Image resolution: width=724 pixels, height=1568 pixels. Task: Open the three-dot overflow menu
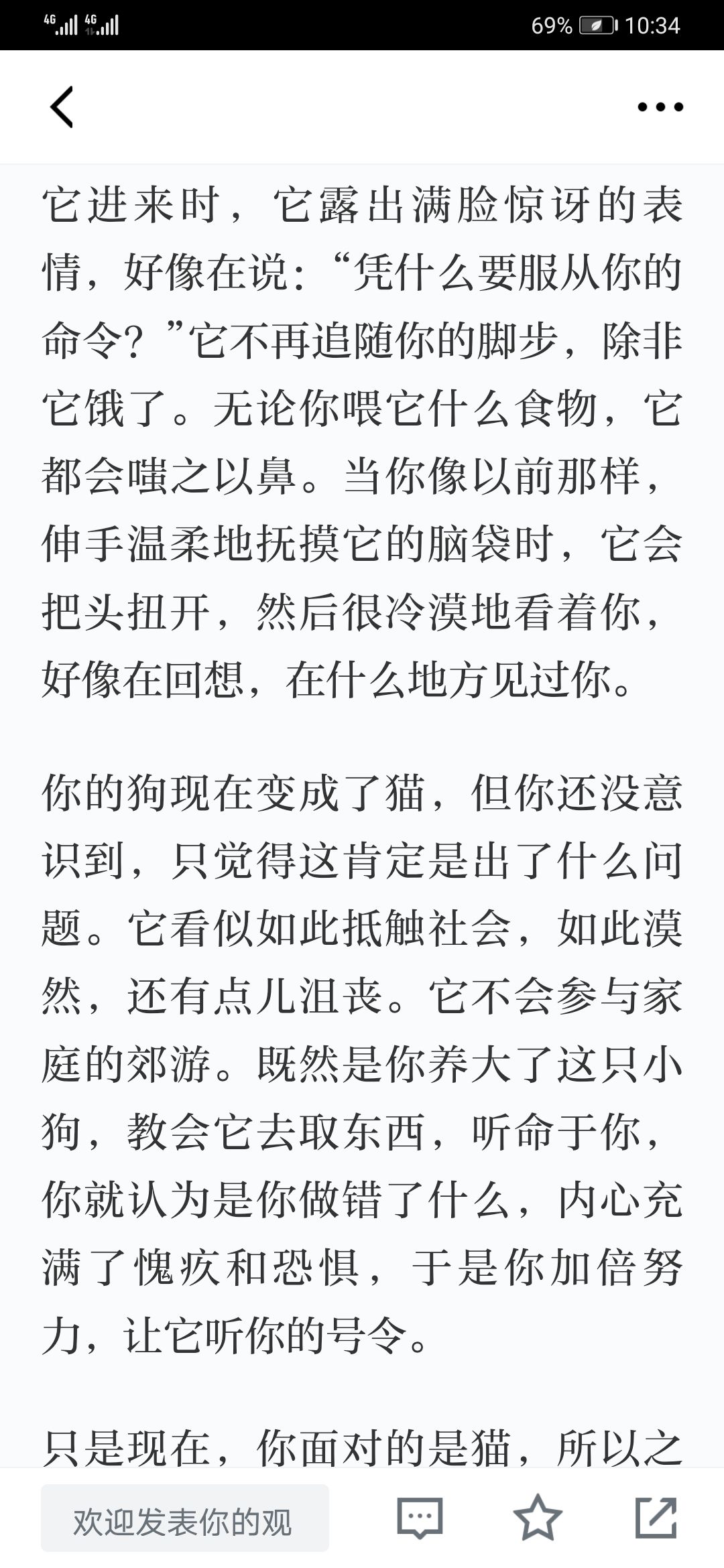coord(660,107)
